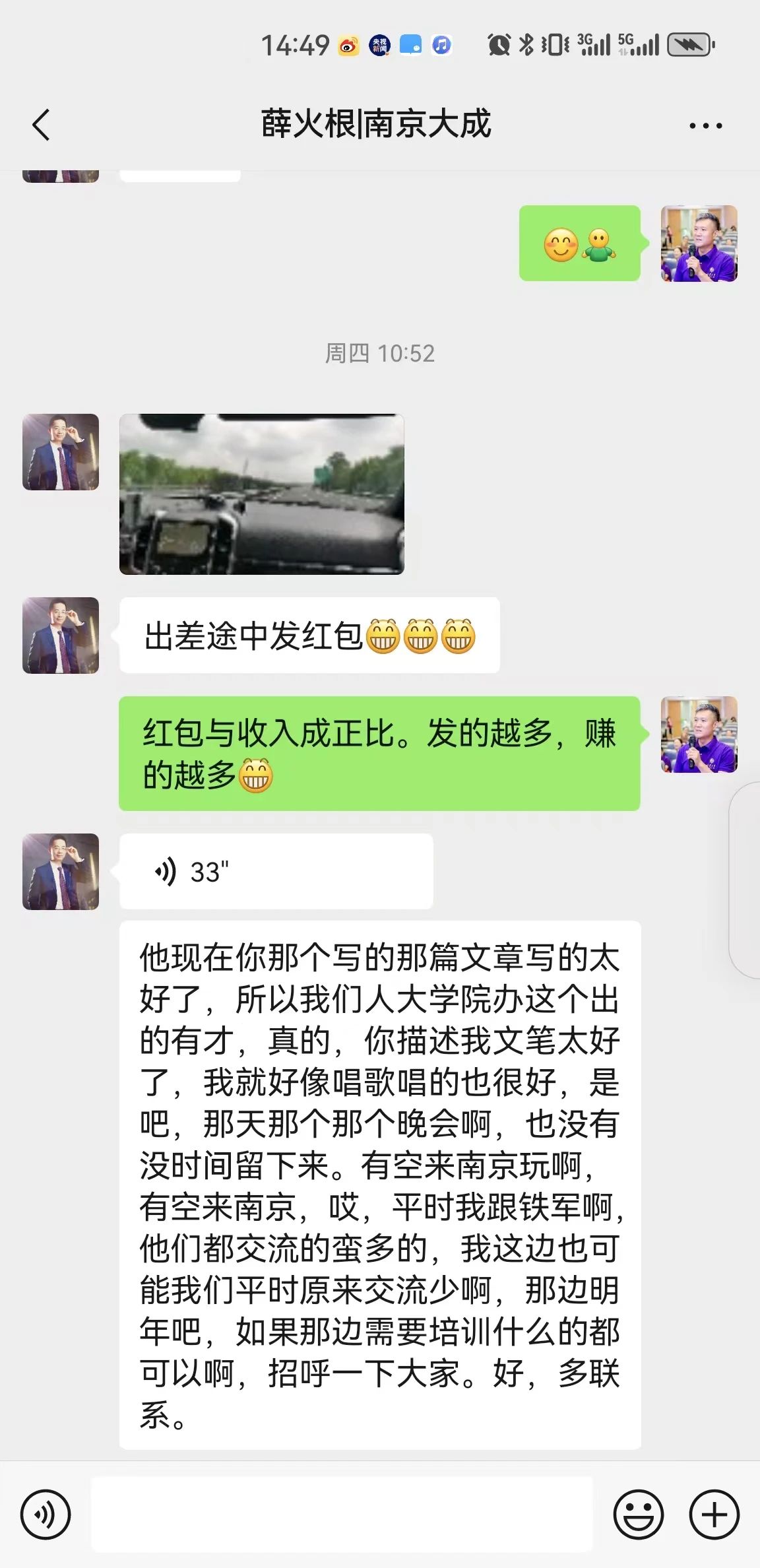Play the 33-second voice message
This screenshot has height=1568, width=760.
(276, 871)
